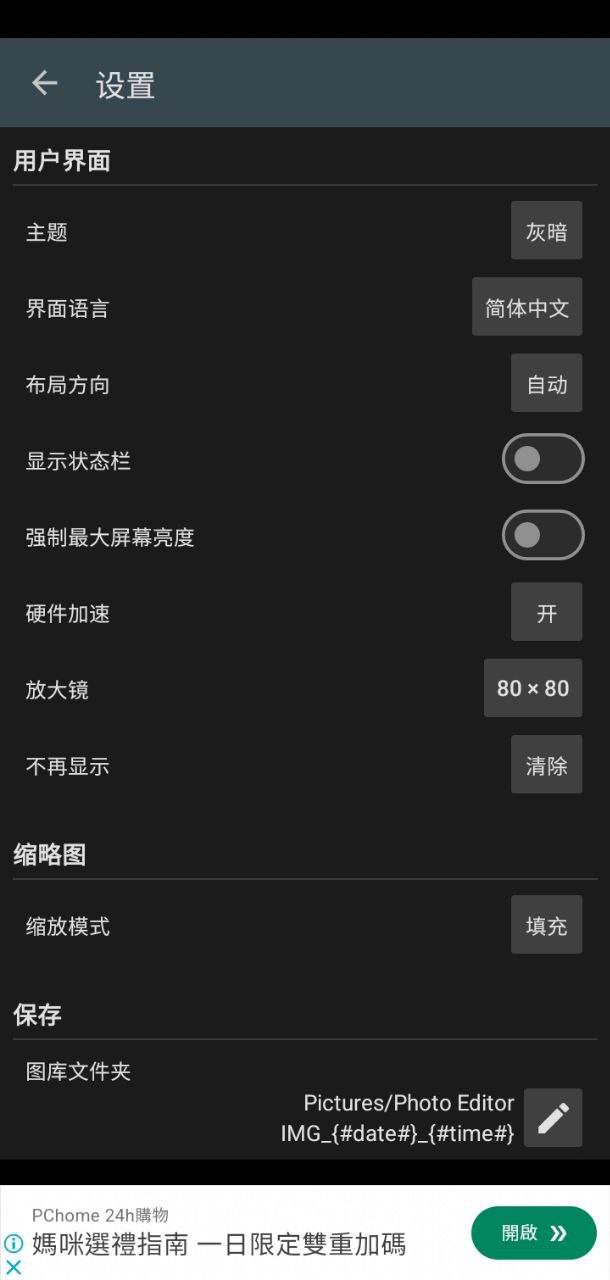
Task: Change 缩放模式 from 填充
Action: 546,926
